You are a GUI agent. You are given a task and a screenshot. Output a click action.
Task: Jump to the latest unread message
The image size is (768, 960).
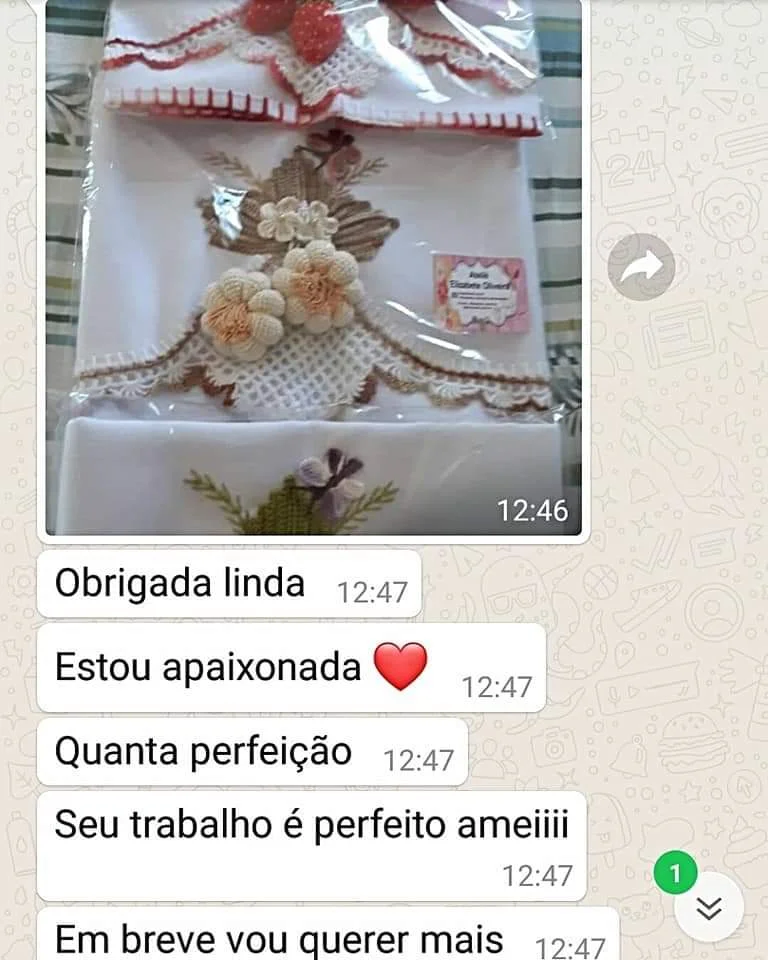(708, 906)
